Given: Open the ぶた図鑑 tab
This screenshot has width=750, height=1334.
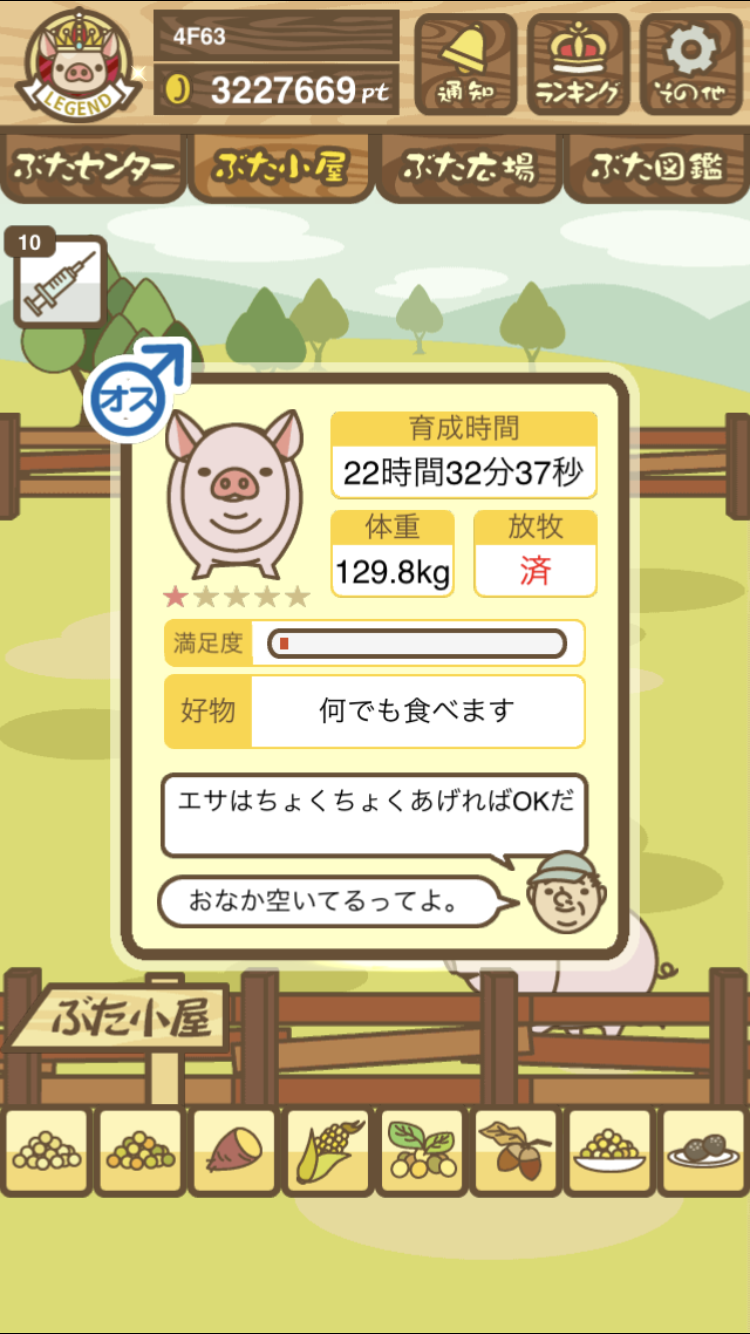Looking at the screenshot, I should [656, 168].
